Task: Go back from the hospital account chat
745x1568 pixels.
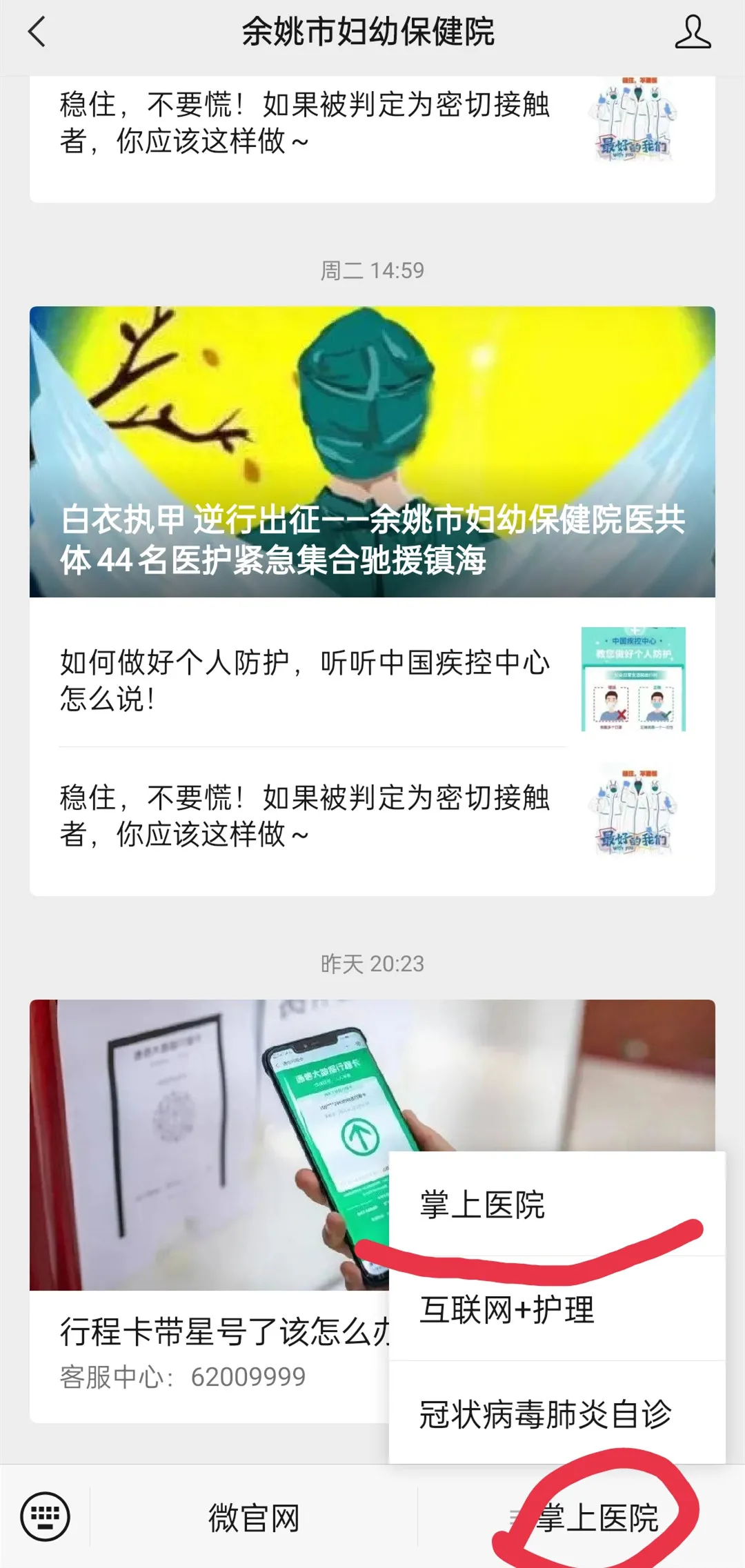Action: point(37,32)
